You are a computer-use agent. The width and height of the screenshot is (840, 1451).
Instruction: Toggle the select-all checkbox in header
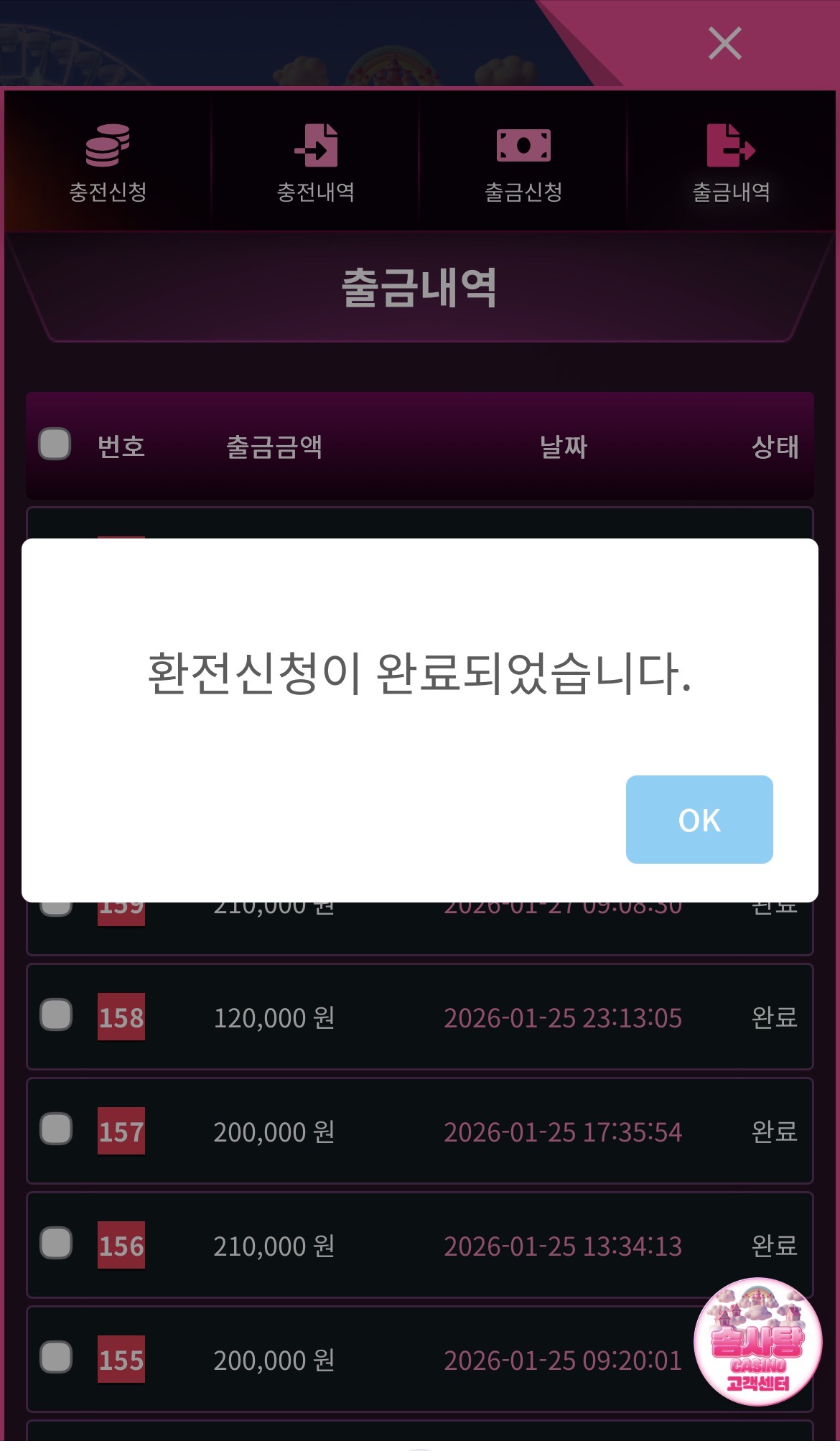(55, 444)
